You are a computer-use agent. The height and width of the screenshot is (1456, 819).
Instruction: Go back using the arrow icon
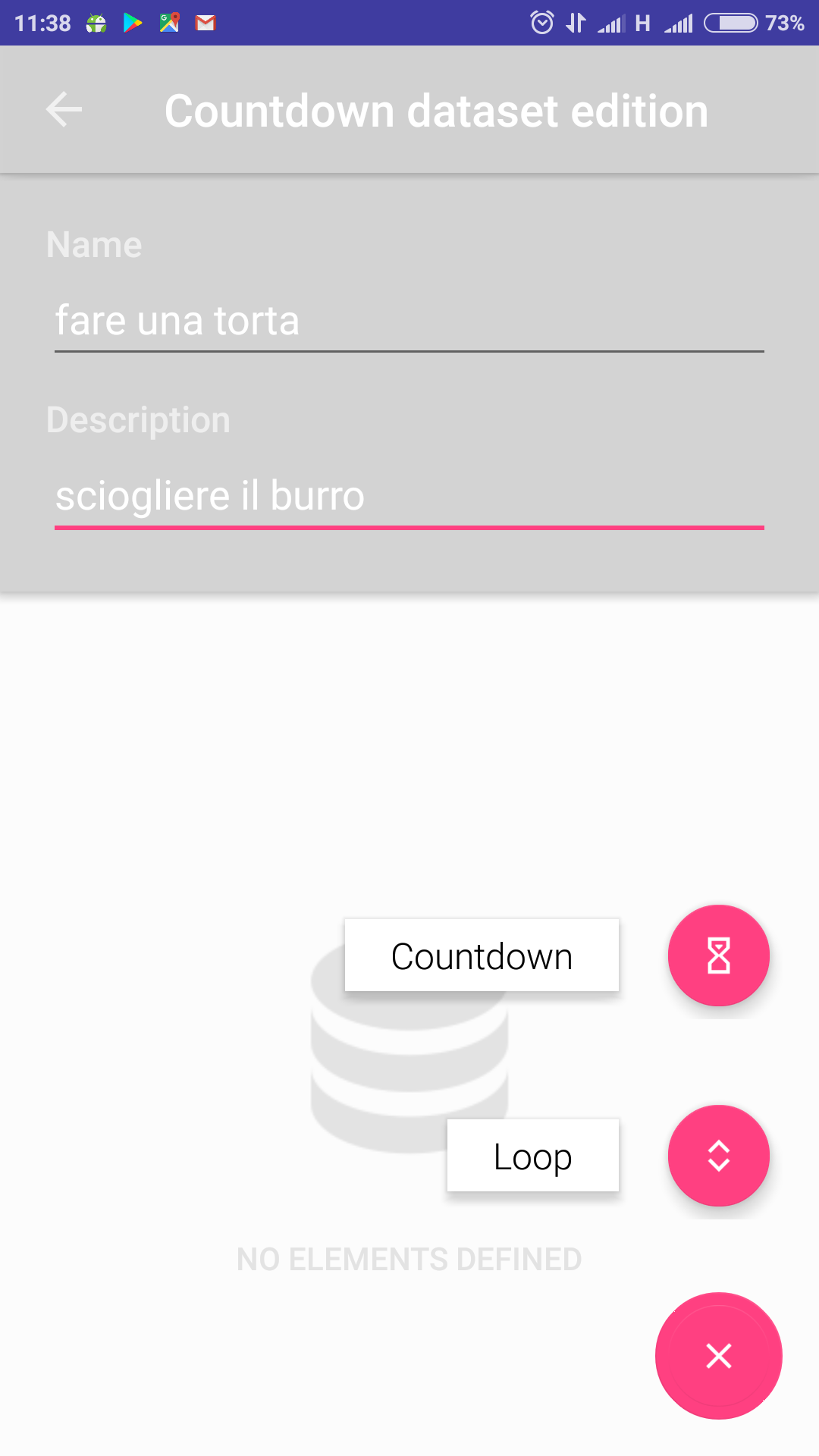(x=64, y=110)
